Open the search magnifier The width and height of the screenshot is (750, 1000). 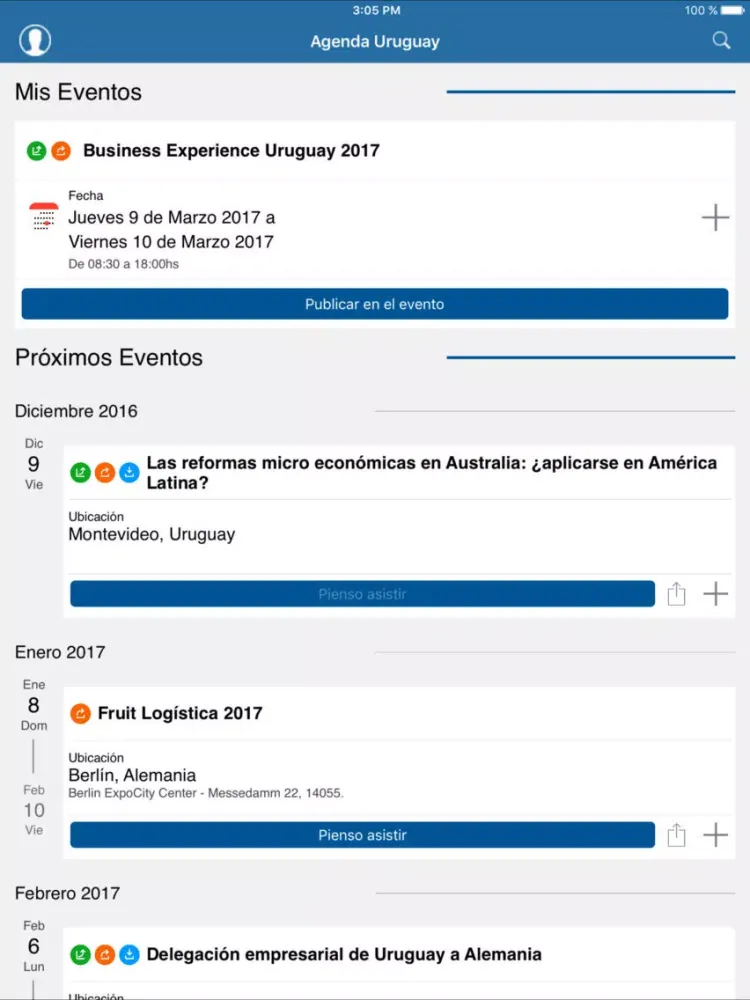[x=721, y=41]
